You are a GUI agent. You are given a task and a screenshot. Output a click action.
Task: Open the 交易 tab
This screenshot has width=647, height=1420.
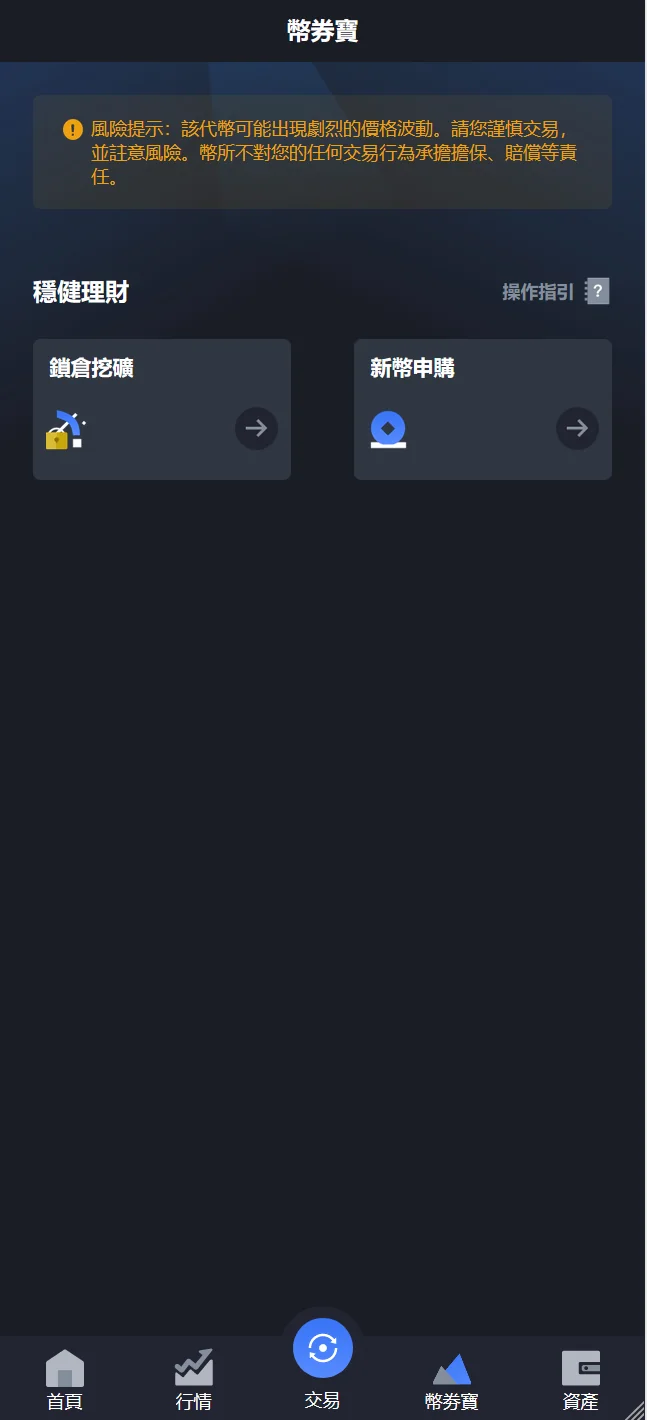[x=323, y=1362]
